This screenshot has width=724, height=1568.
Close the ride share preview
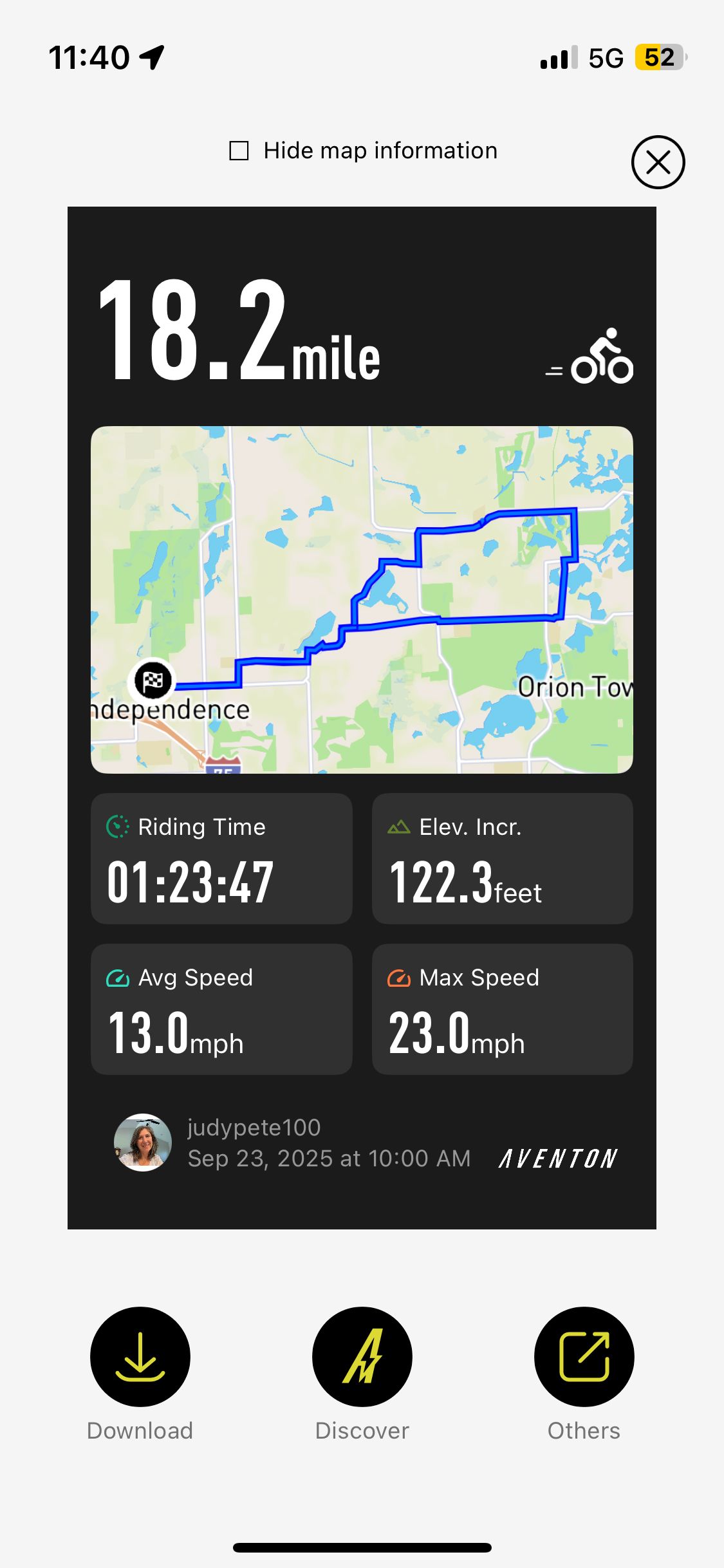(658, 162)
